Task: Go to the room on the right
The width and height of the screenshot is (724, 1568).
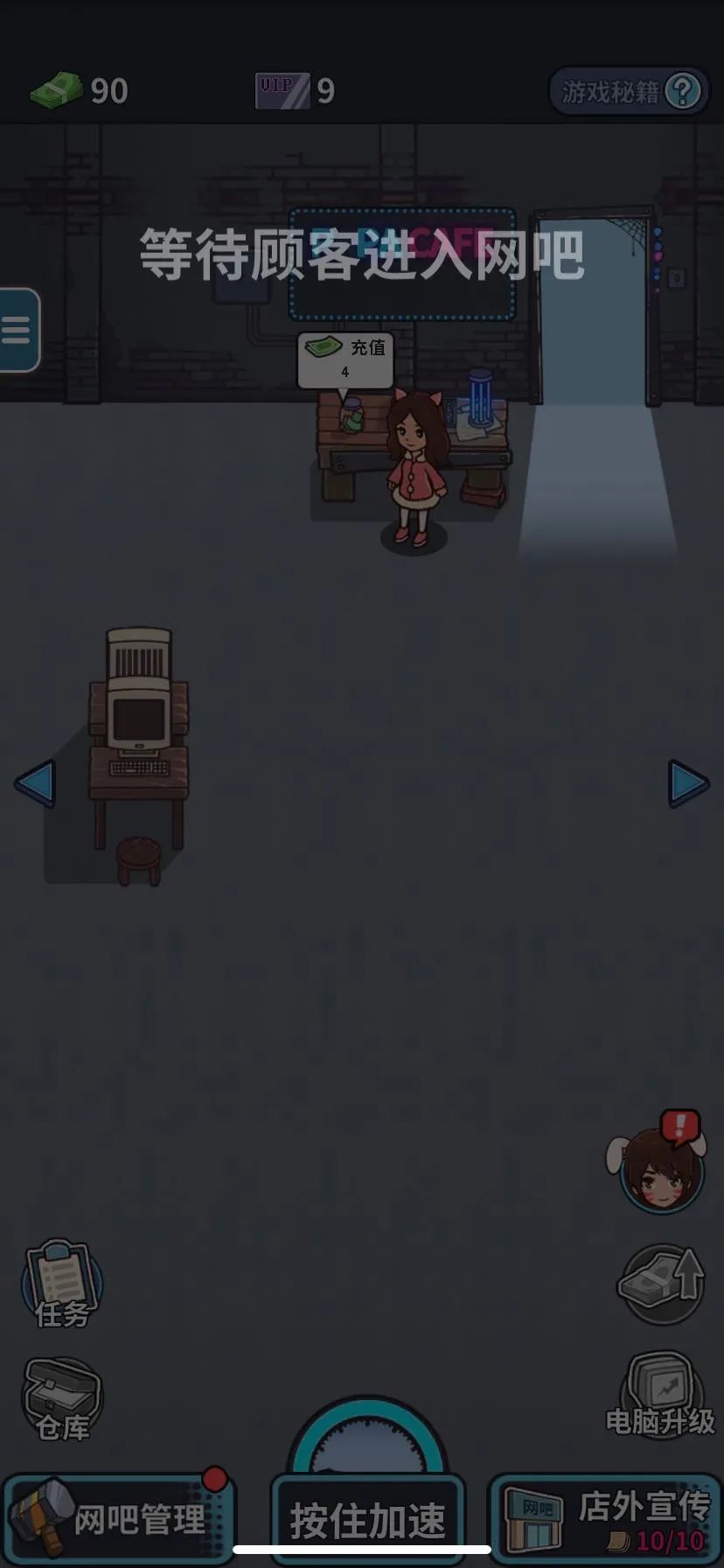Action: pyautogui.click(x=688, y=783)
